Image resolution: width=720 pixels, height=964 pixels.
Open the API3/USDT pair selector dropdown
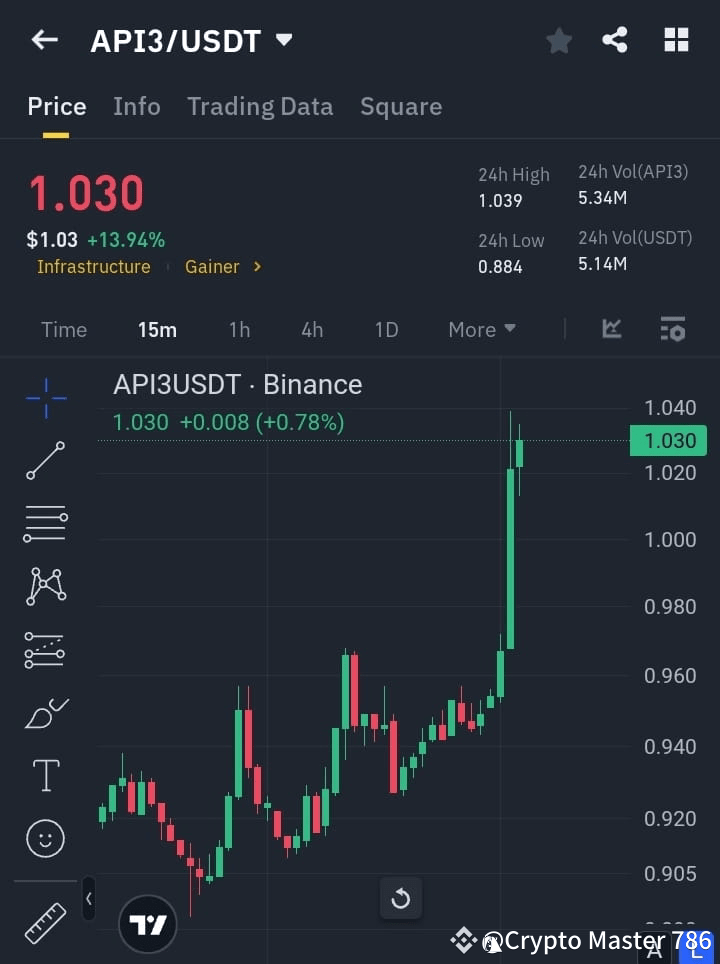coord(284,40)
